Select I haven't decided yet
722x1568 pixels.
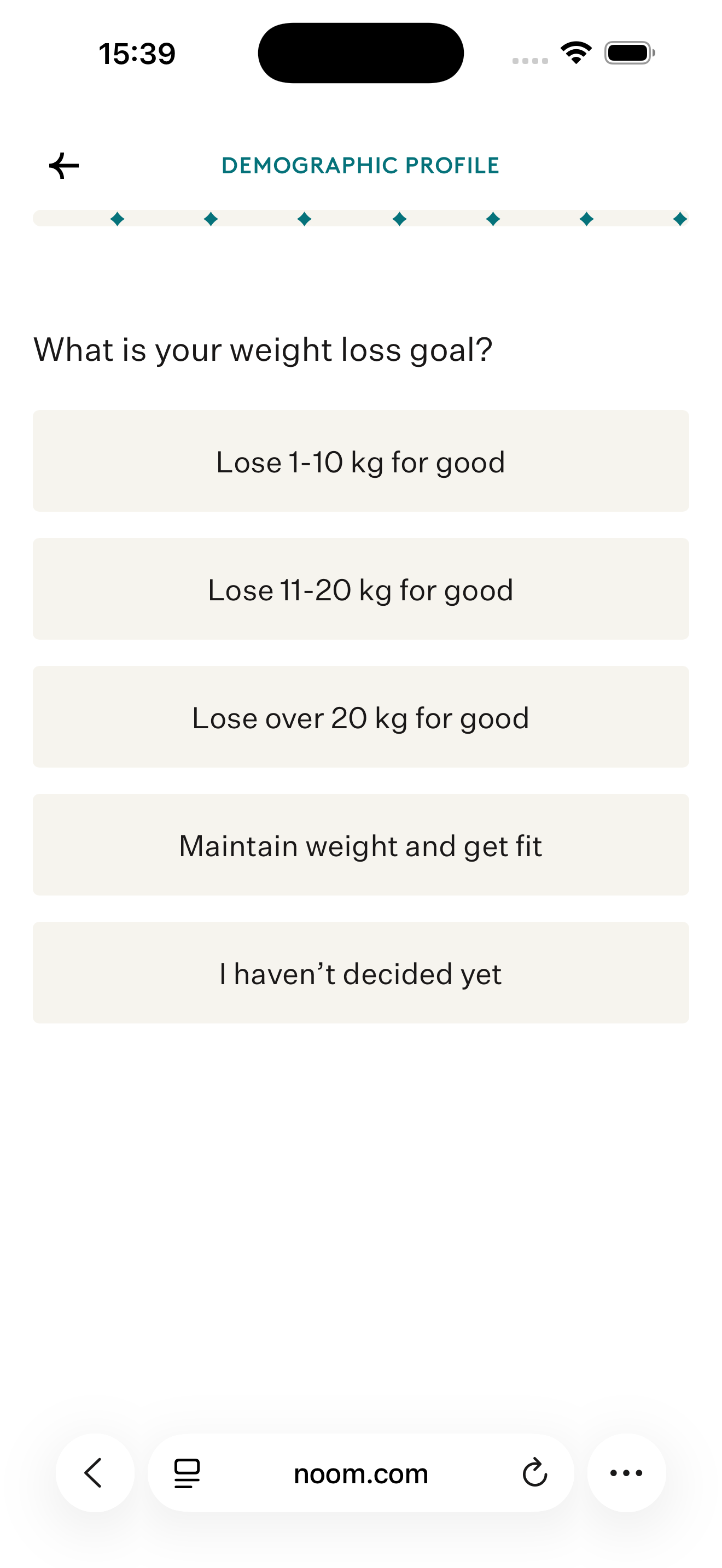[x=360, y=973]
